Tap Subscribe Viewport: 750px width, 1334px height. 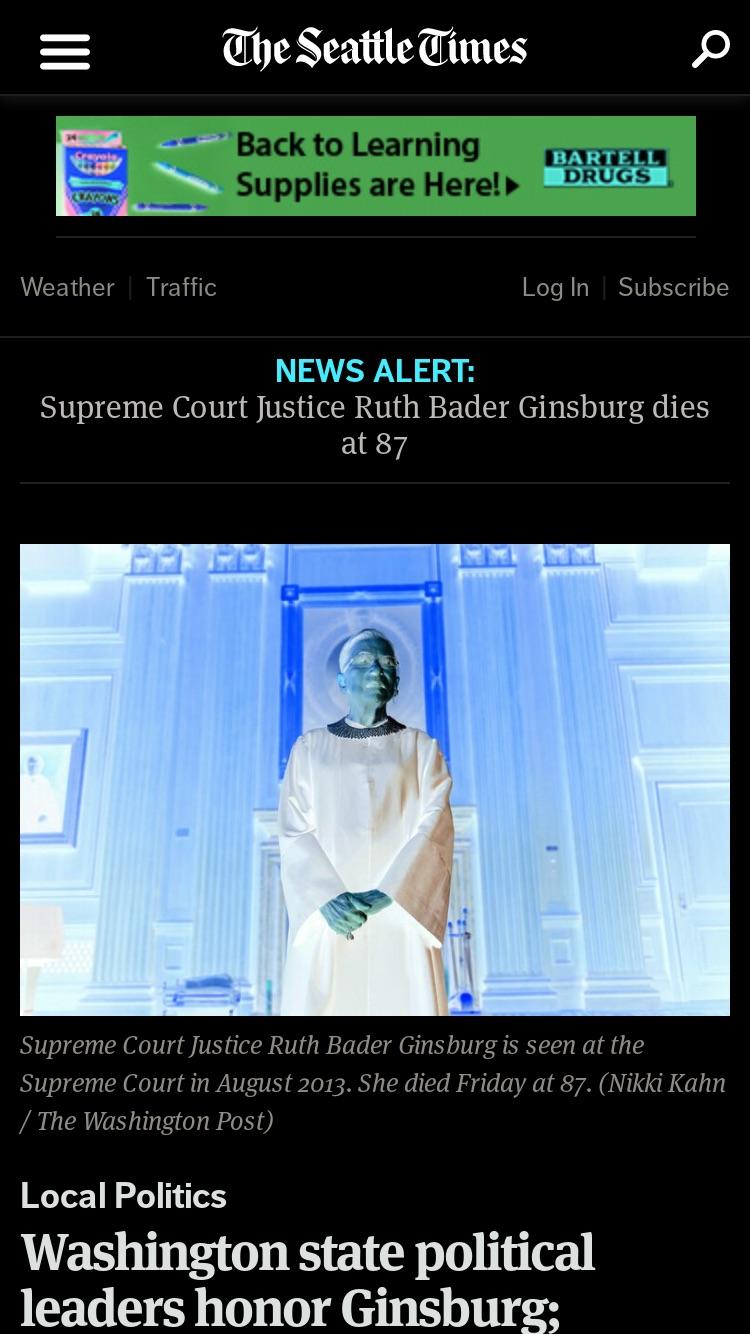tap(673, 287)
